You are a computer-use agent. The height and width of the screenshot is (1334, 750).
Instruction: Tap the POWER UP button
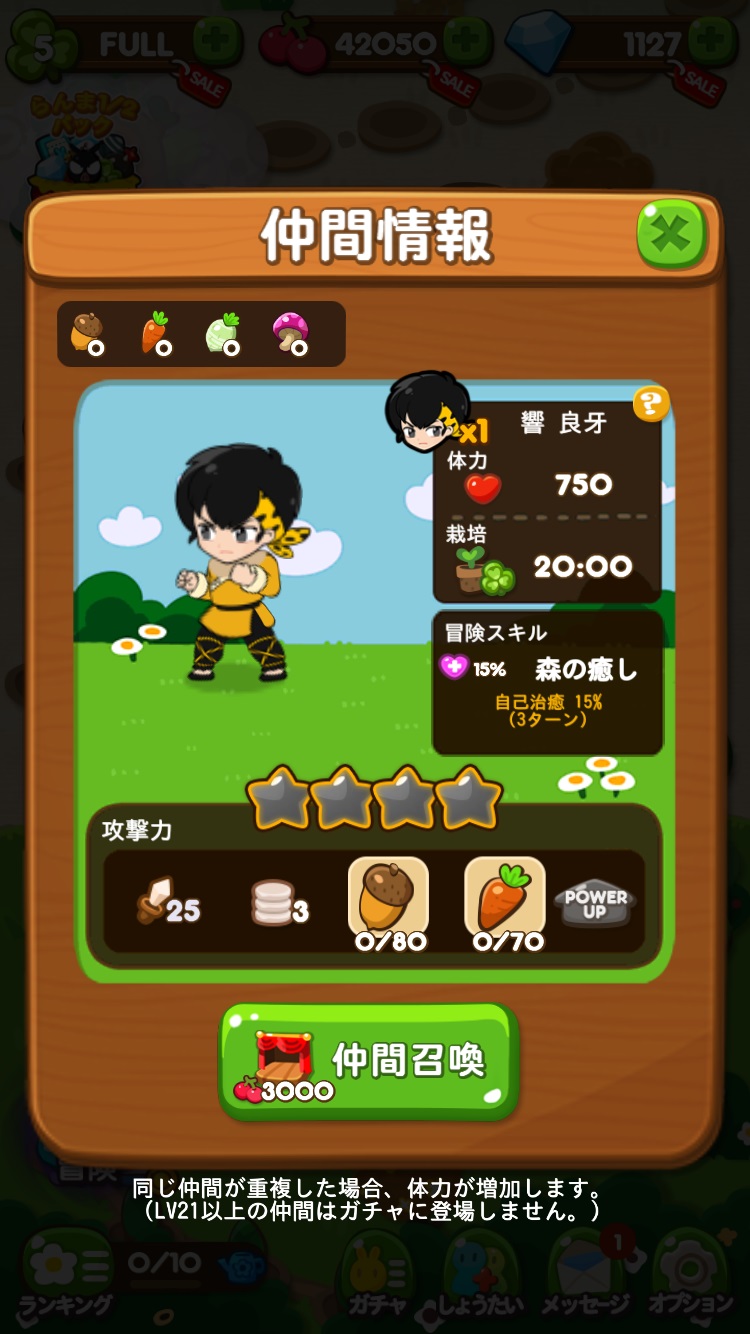(595, 903)
